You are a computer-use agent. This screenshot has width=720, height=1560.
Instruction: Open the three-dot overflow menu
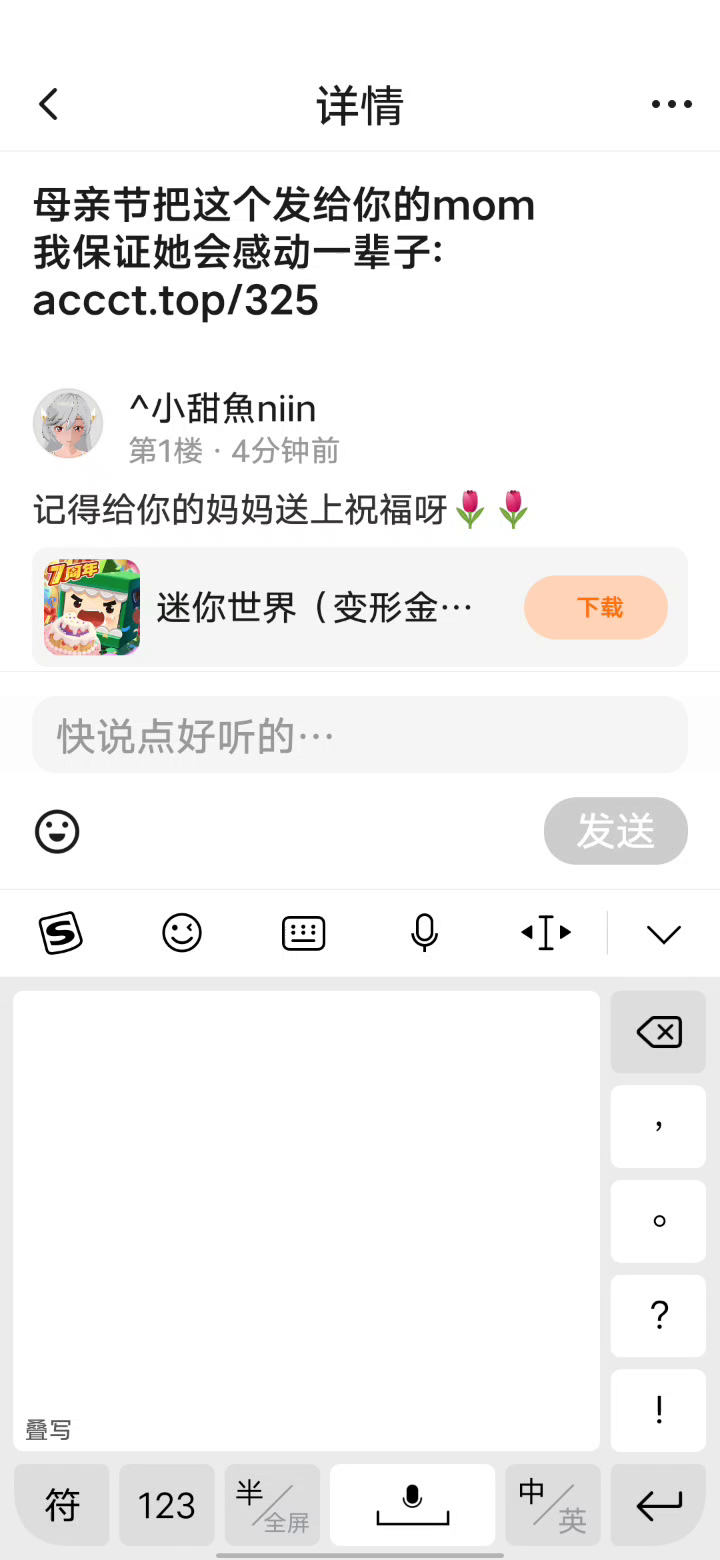coord(671,104)
